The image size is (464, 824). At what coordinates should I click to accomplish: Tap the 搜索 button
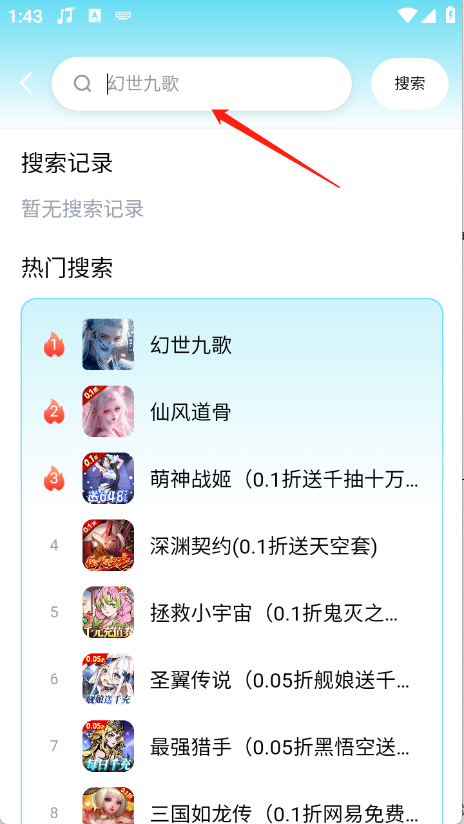410,84
